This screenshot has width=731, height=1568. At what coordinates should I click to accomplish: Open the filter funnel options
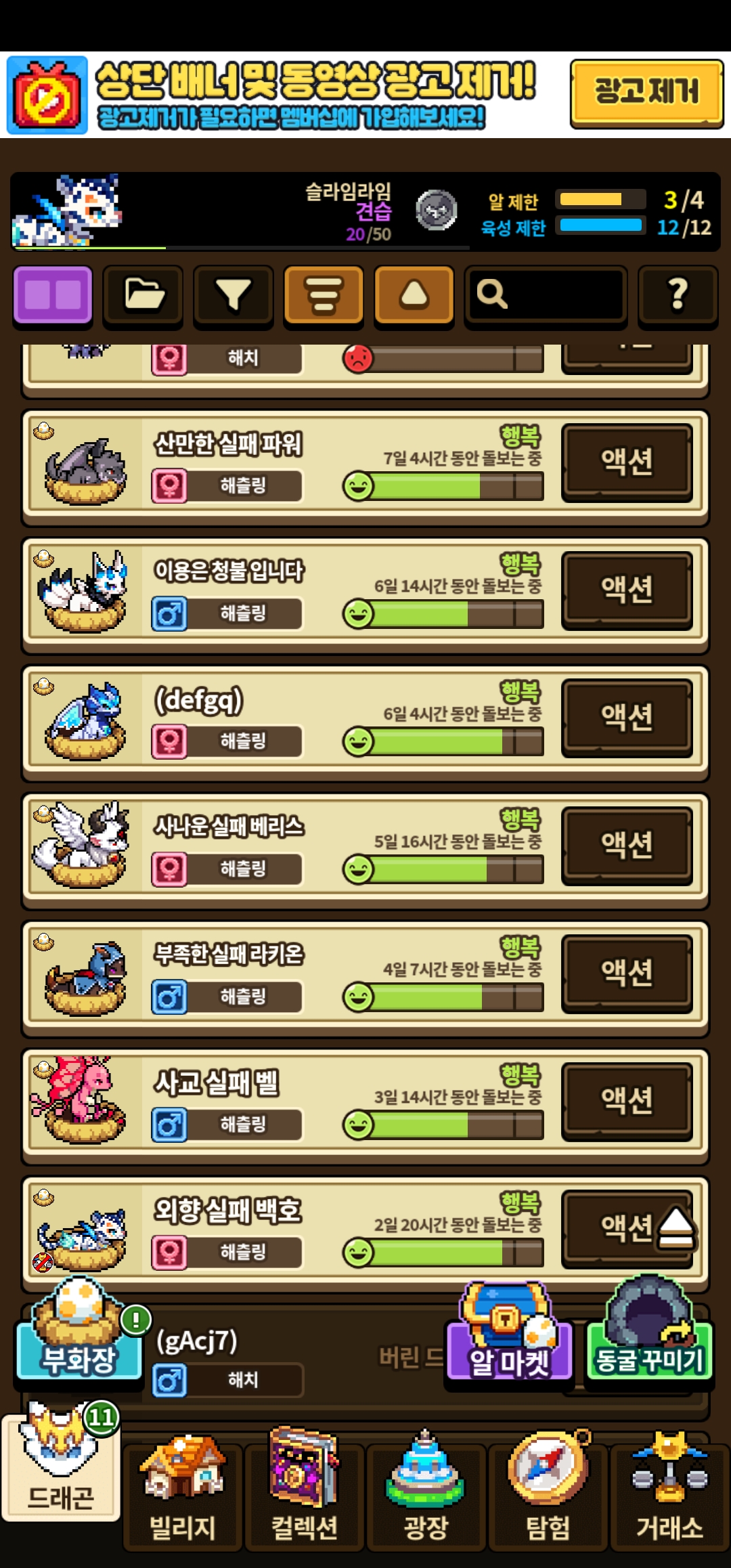click(x=234, y=295)
